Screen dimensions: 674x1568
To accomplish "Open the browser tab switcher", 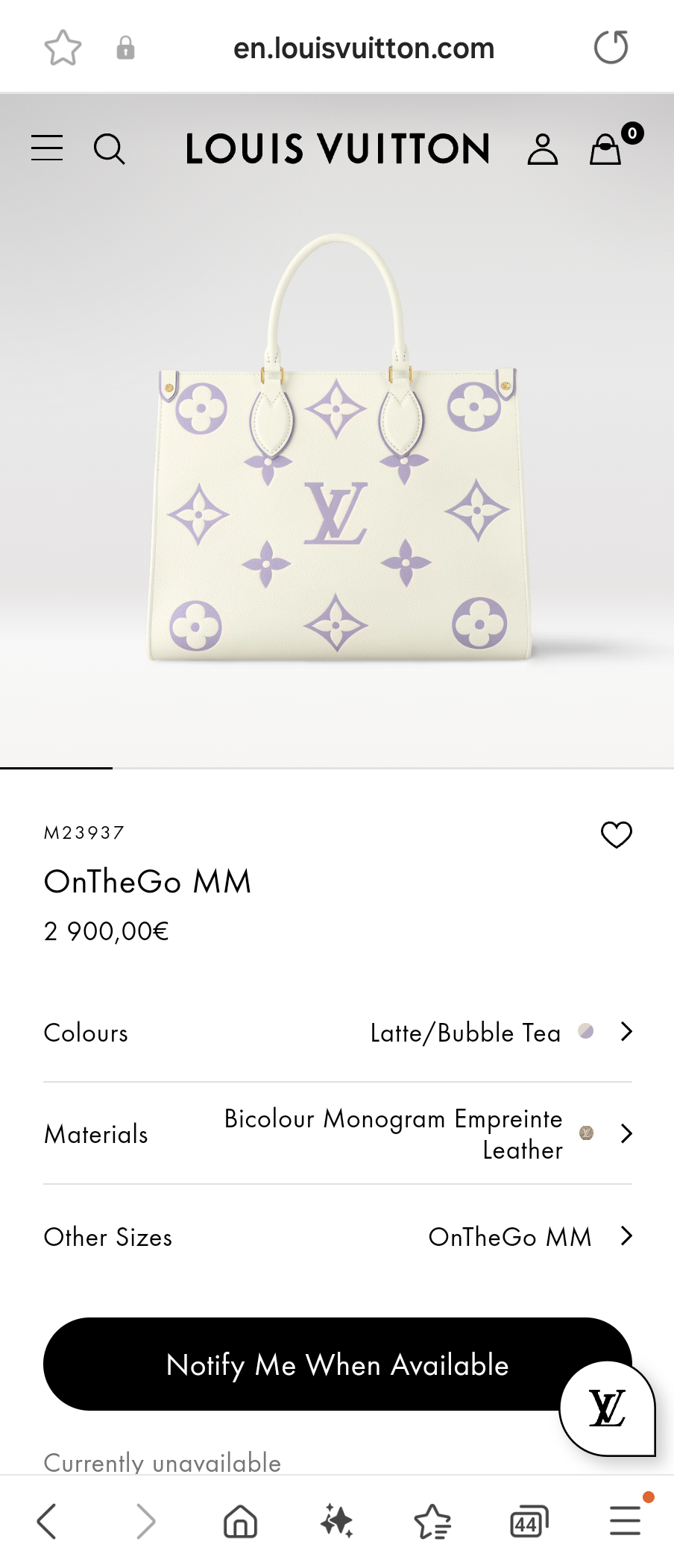I will click(528, 1521).
